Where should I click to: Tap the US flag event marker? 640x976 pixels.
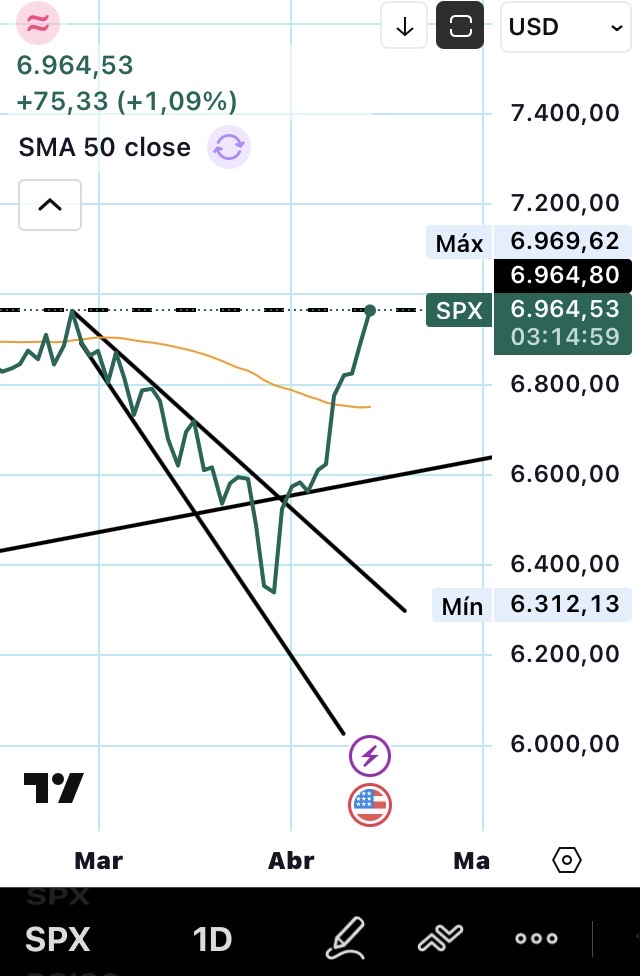pos(369,804)
